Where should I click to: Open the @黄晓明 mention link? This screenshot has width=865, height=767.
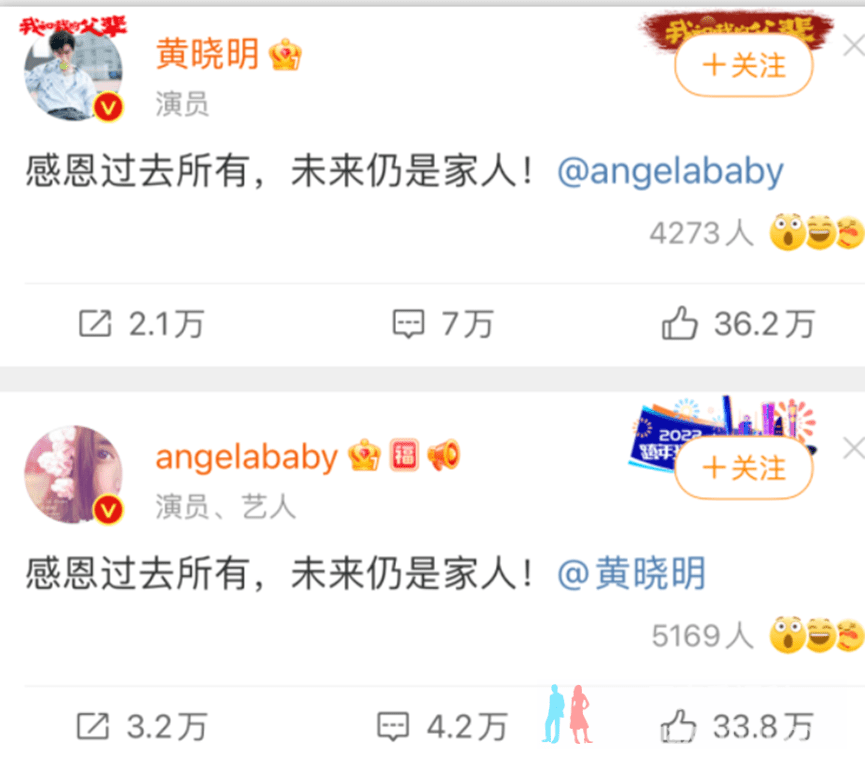630,574
